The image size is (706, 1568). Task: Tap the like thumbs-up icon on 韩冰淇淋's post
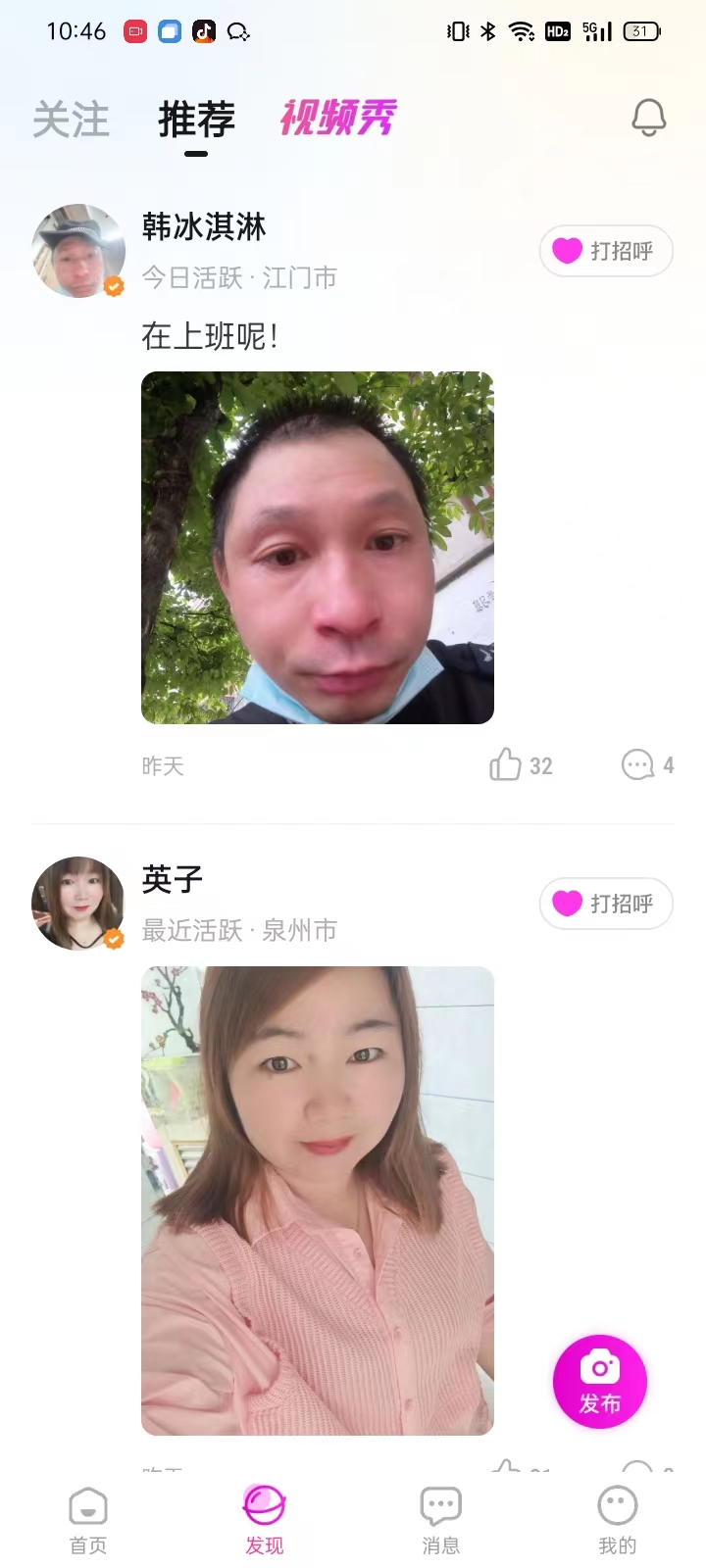tap(506, 763)
